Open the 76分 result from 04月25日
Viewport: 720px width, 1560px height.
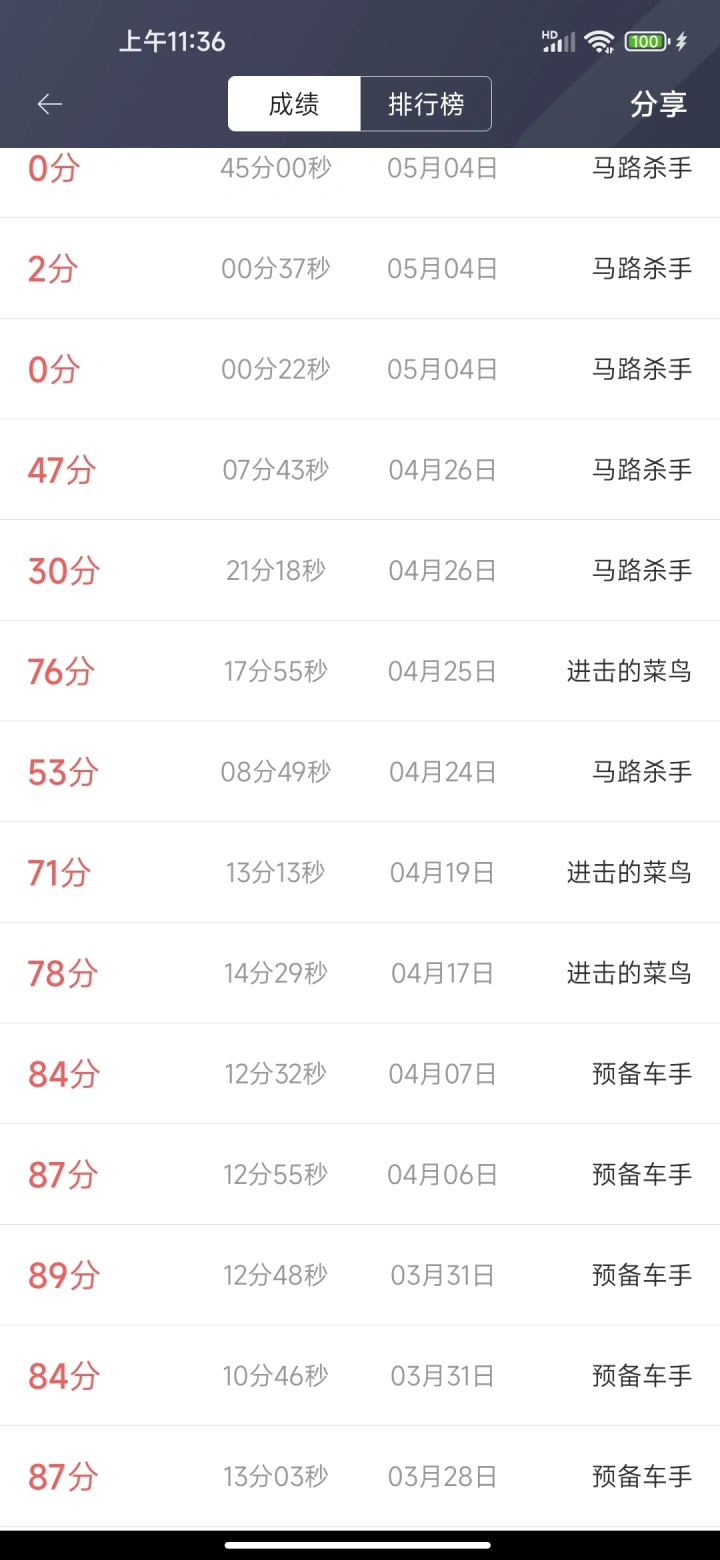pyautogui.click(x=360, y=671)
